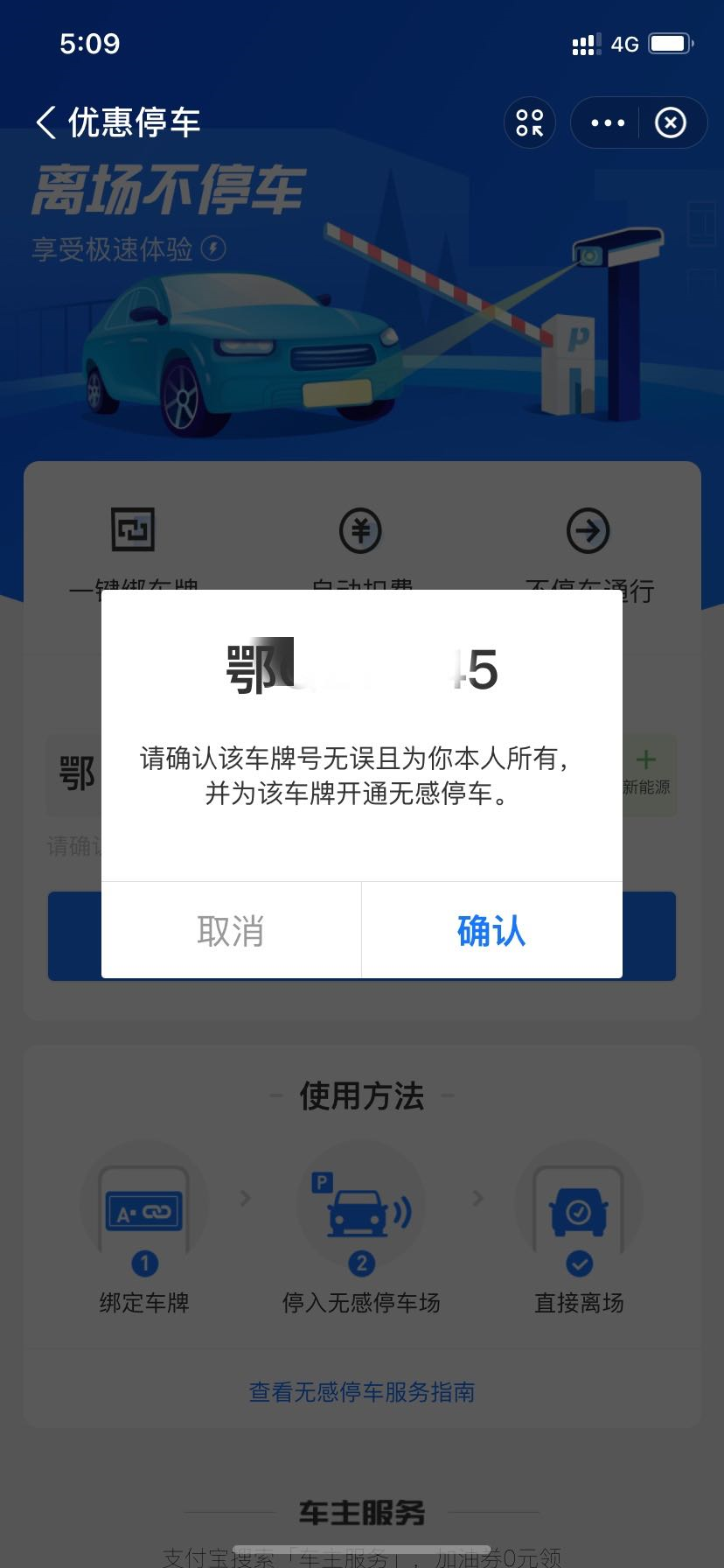Open the four-dot apps icon
Viewport: 724px width, 1568px height.
point(530,122)
